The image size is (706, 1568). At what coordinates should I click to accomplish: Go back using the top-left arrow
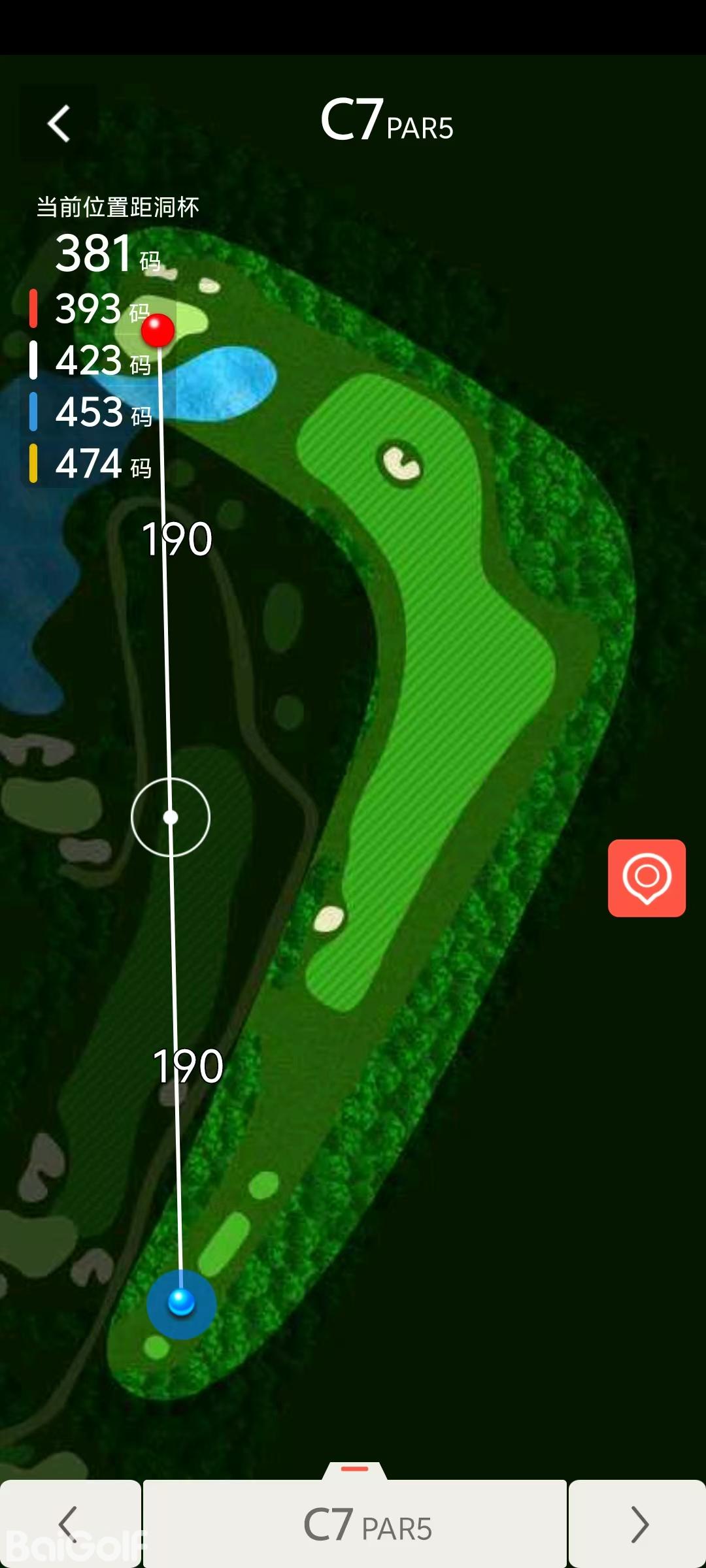pyautogui.click(x=59, y=123)
